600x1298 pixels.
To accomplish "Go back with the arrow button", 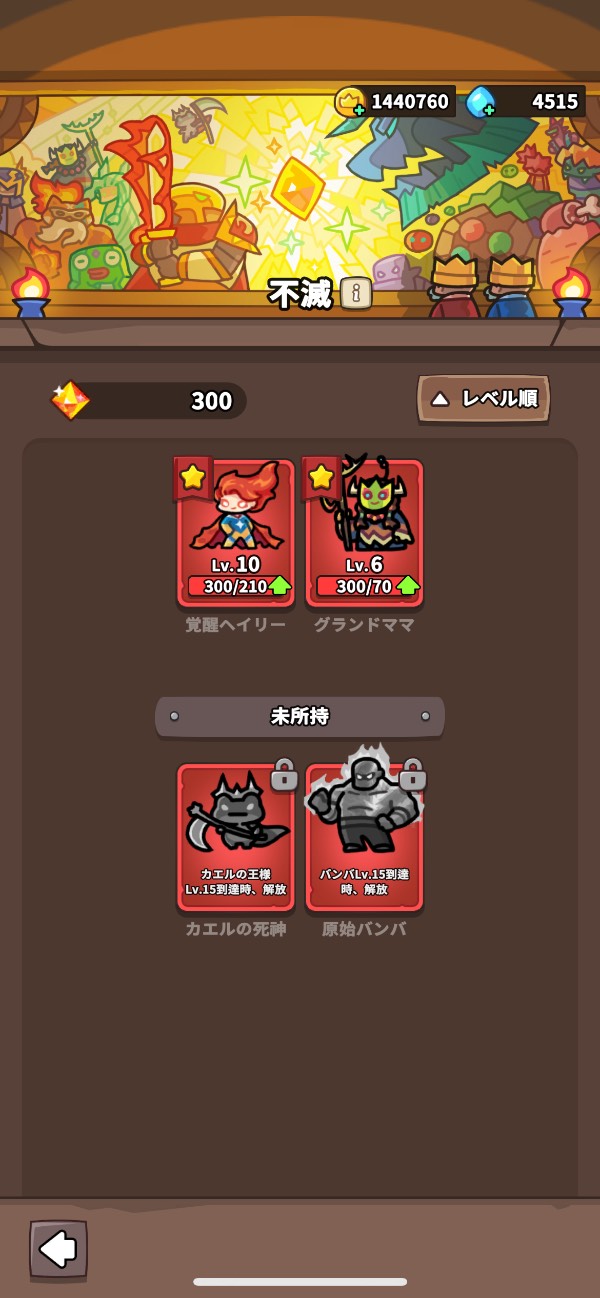I will pyautogui.click(x=58, y=1248).
